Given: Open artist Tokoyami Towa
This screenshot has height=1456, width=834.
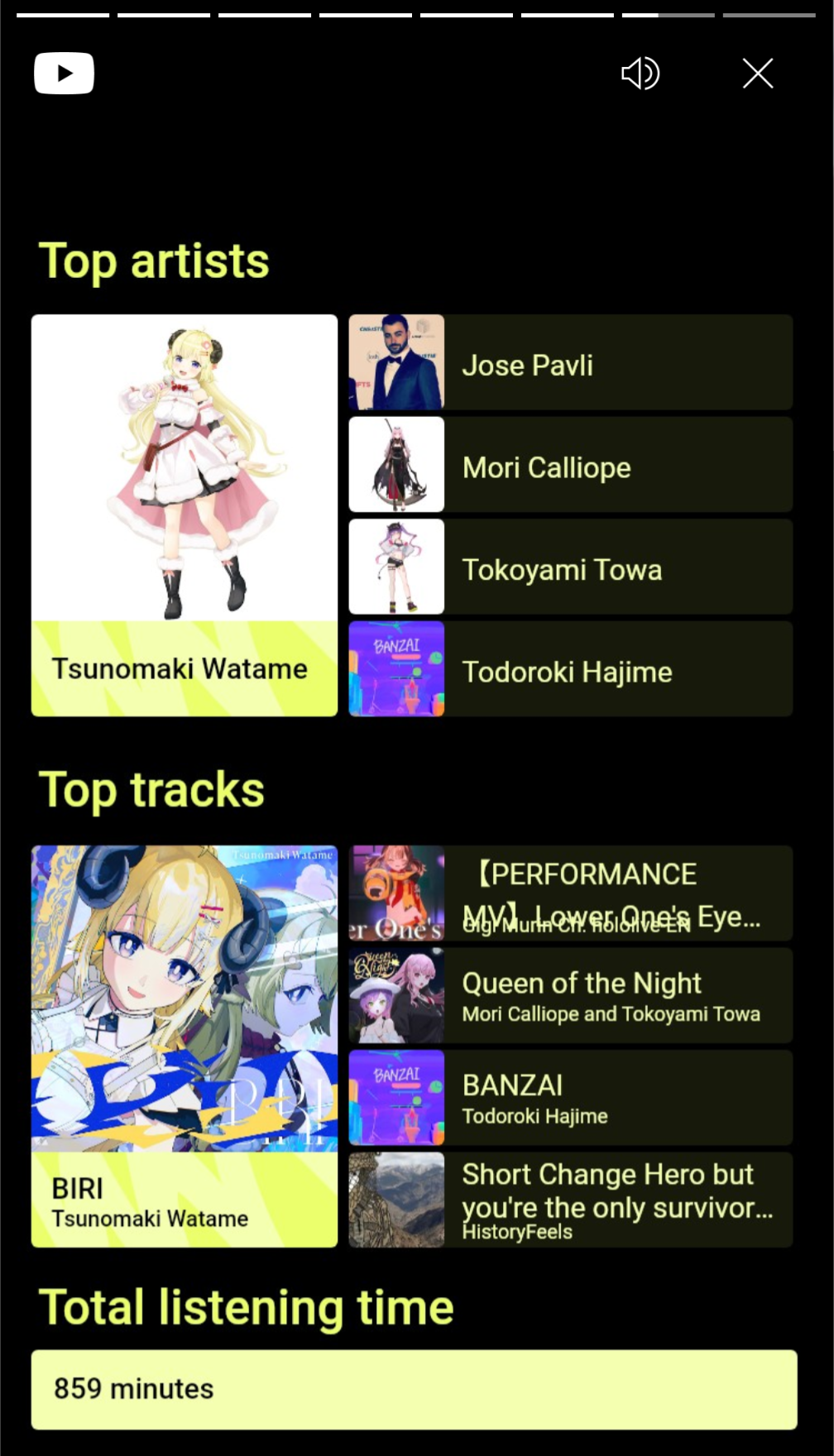Looking at the screenshot, I should point(571,567).
